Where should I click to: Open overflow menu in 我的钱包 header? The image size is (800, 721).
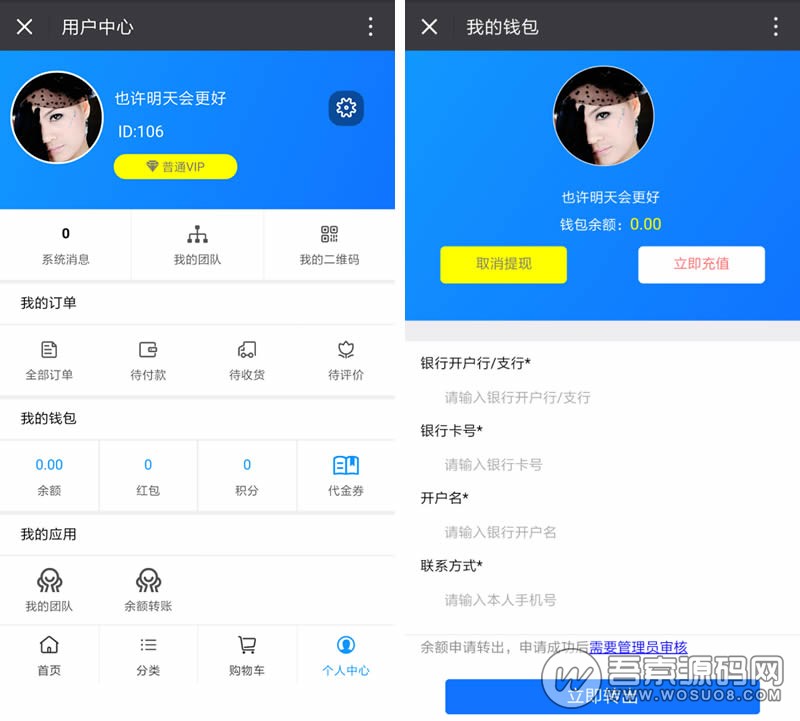click(x=775, y=27)
